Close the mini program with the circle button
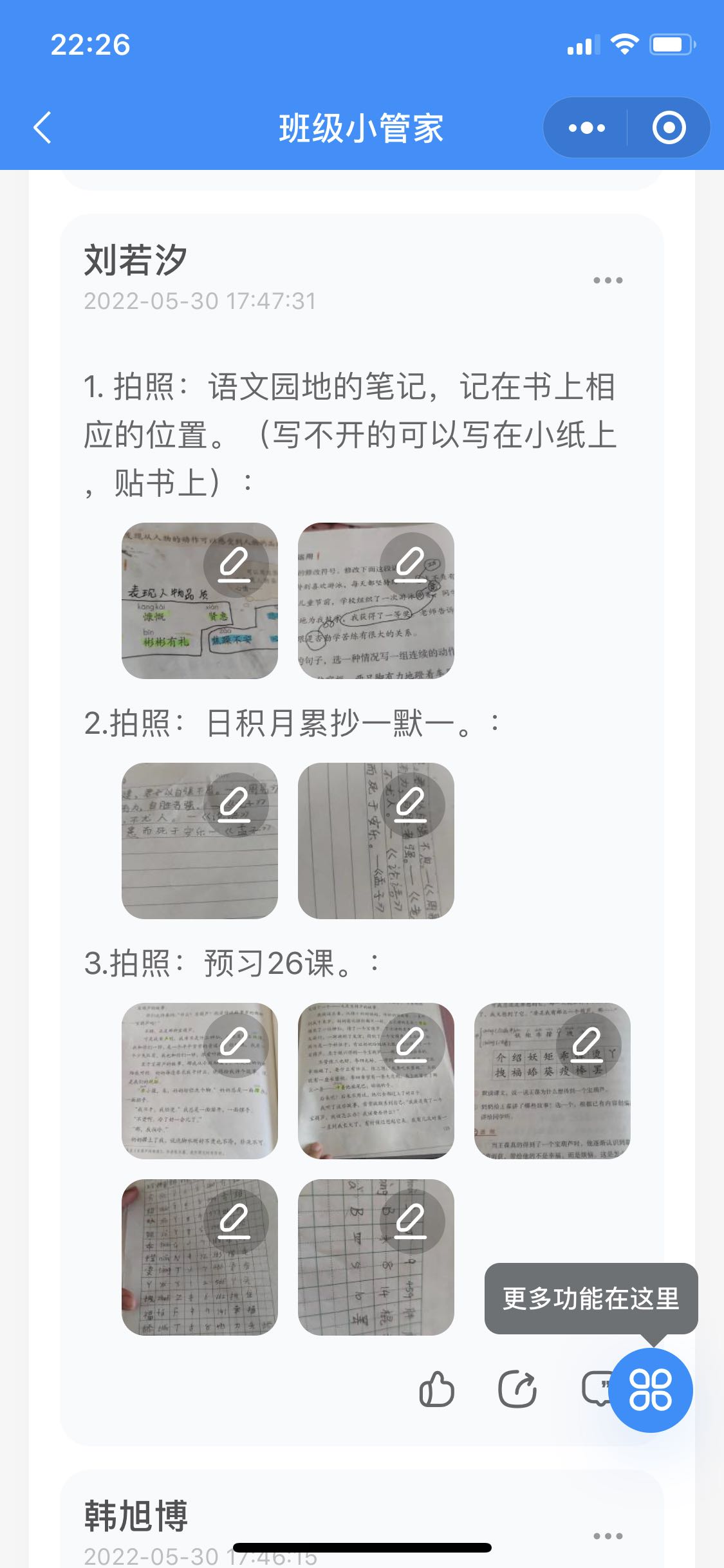 coord(669,127)
